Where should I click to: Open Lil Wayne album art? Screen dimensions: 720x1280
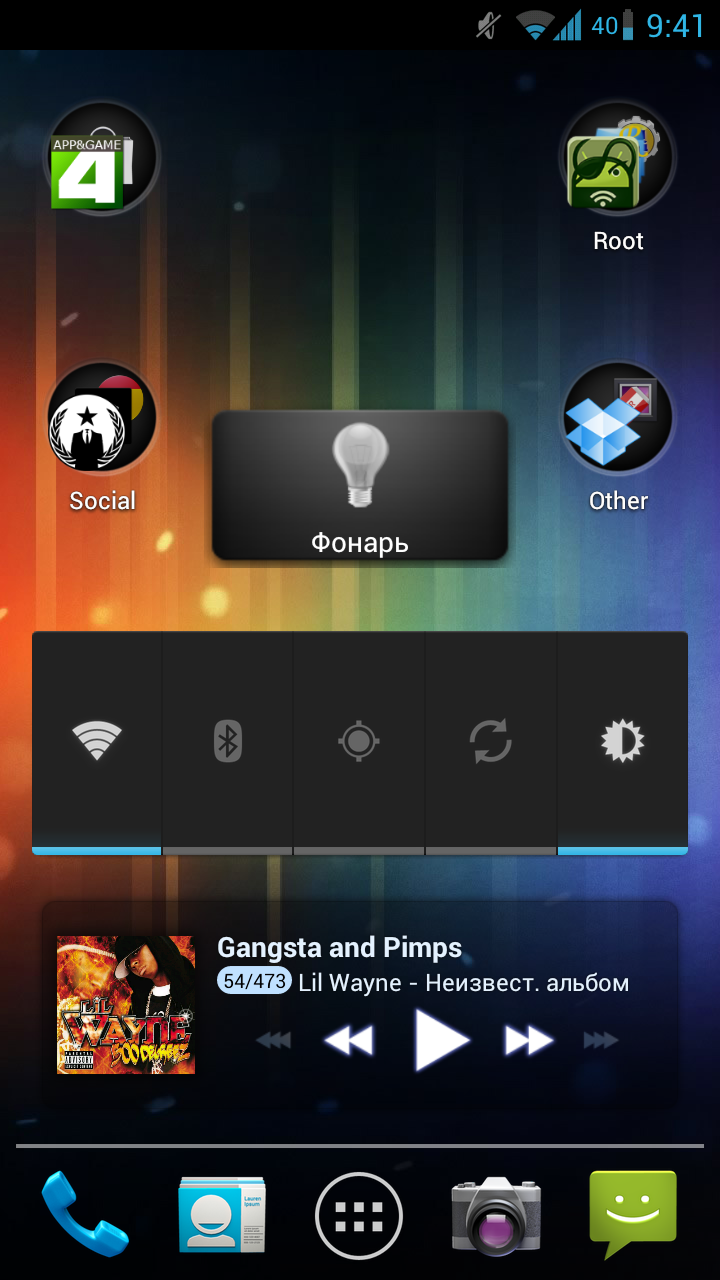click(126, 1005)
